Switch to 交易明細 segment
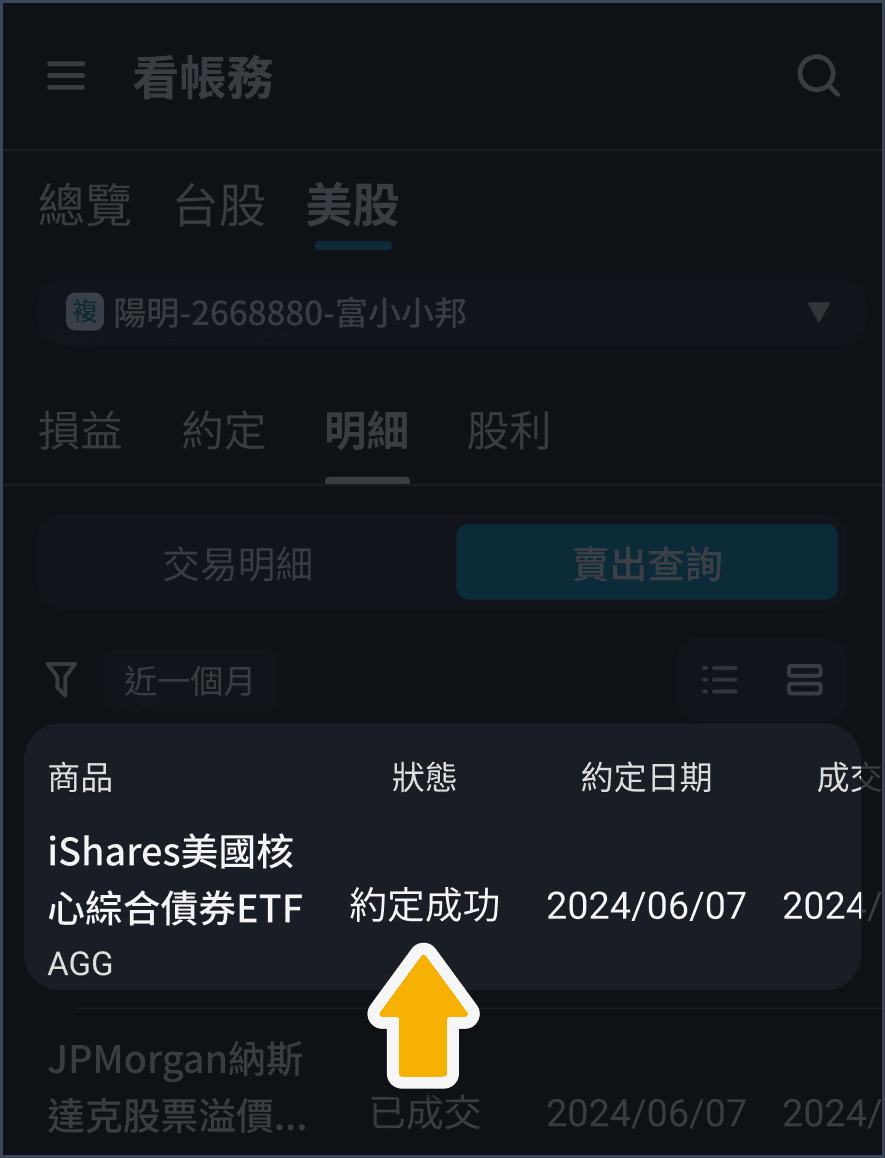Image resolution: width=885 pixels, height=1158 pixels. 238,565
